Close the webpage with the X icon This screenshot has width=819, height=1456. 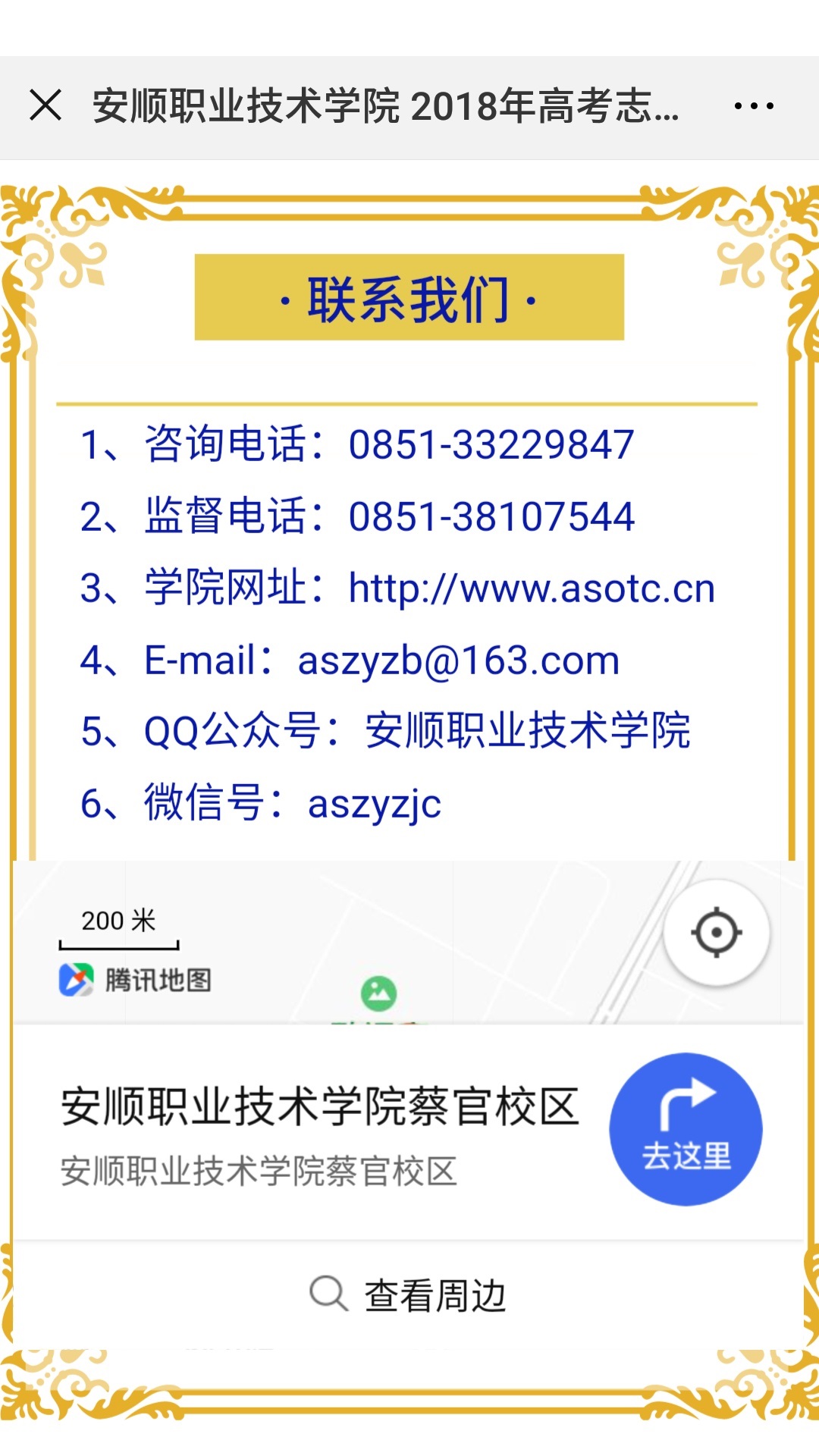pyautogui.click(x=45, y=105)
